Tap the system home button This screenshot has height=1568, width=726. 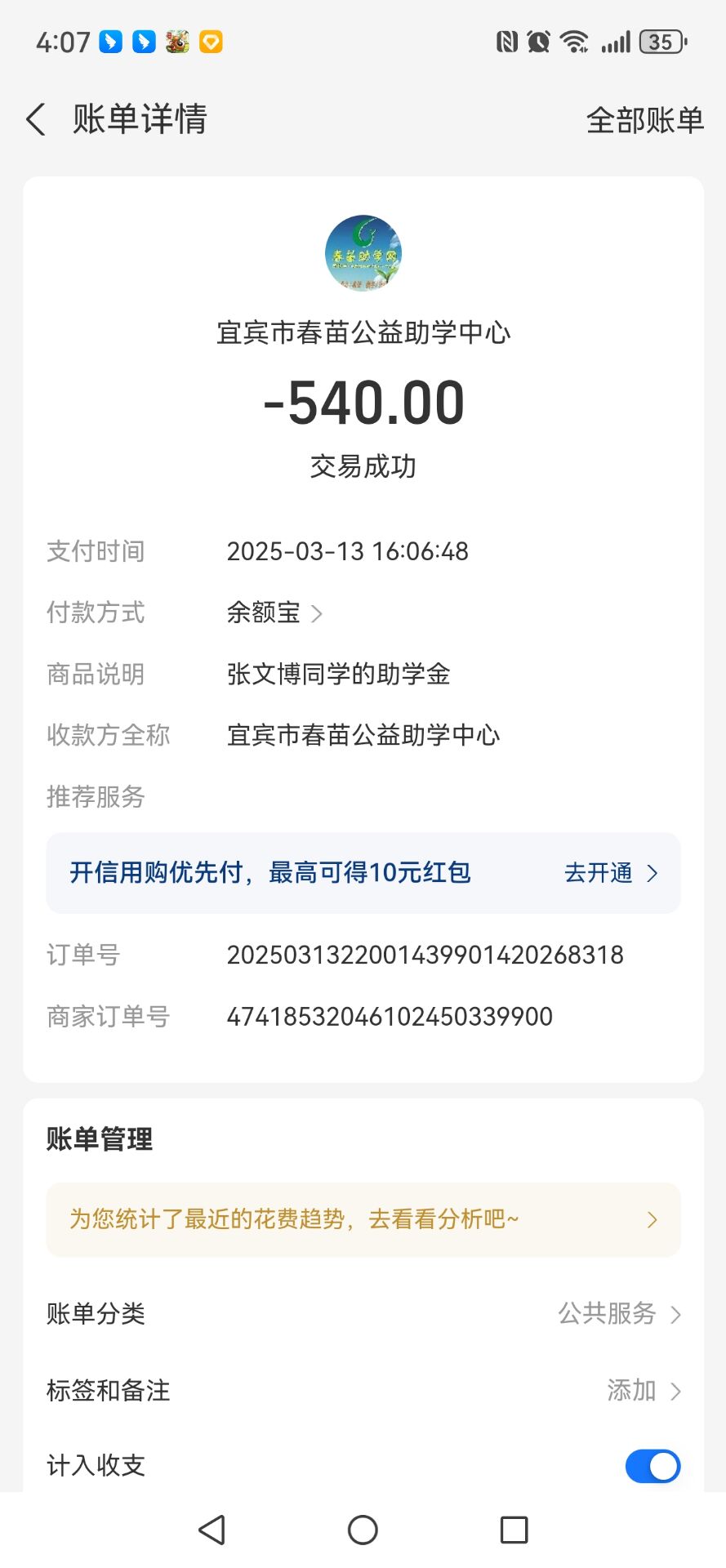pyautogui.click(x=363, y=1530)
